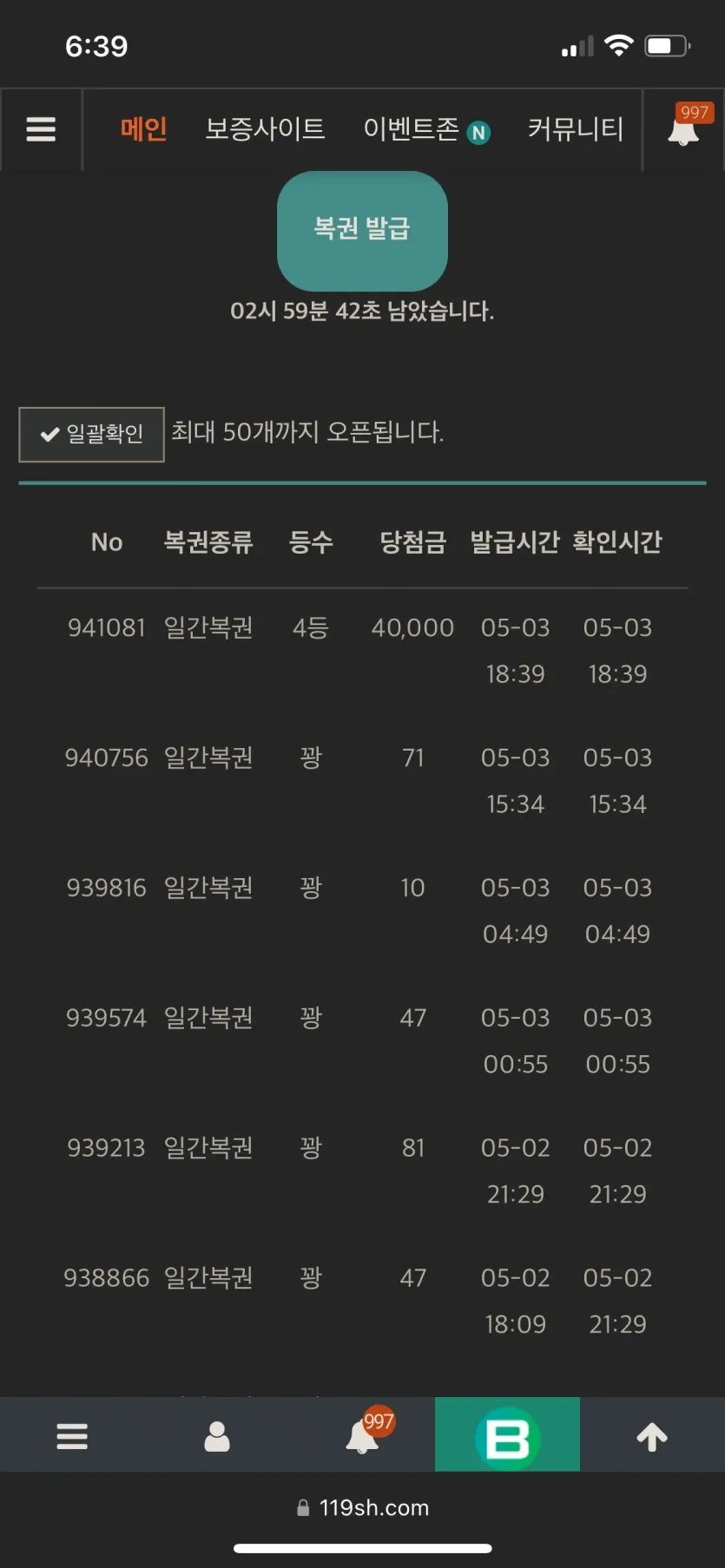
Task: Tap the 복권 발급 button
Action: 362,231
